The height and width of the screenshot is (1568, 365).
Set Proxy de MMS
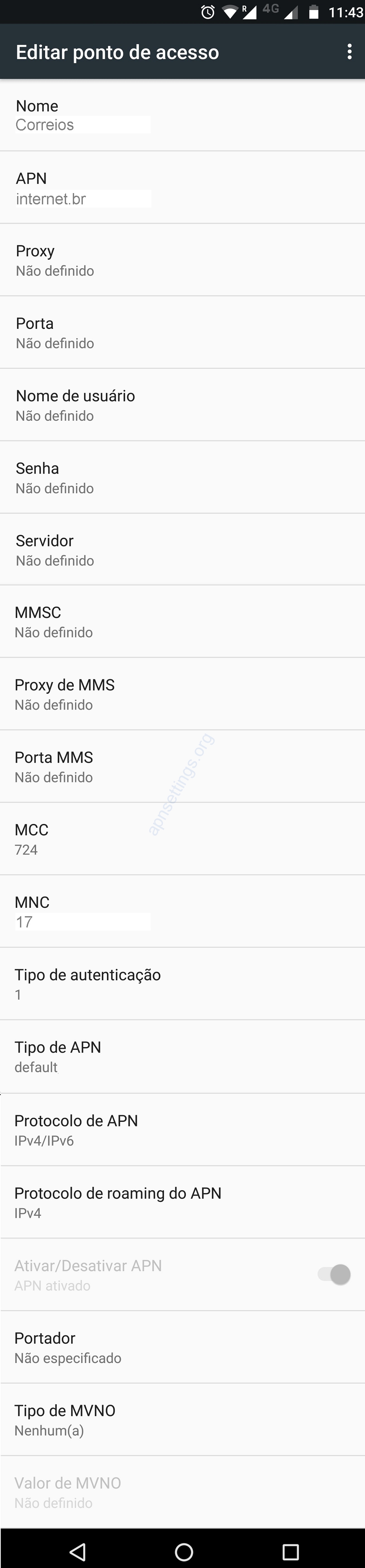pos(182,694)
